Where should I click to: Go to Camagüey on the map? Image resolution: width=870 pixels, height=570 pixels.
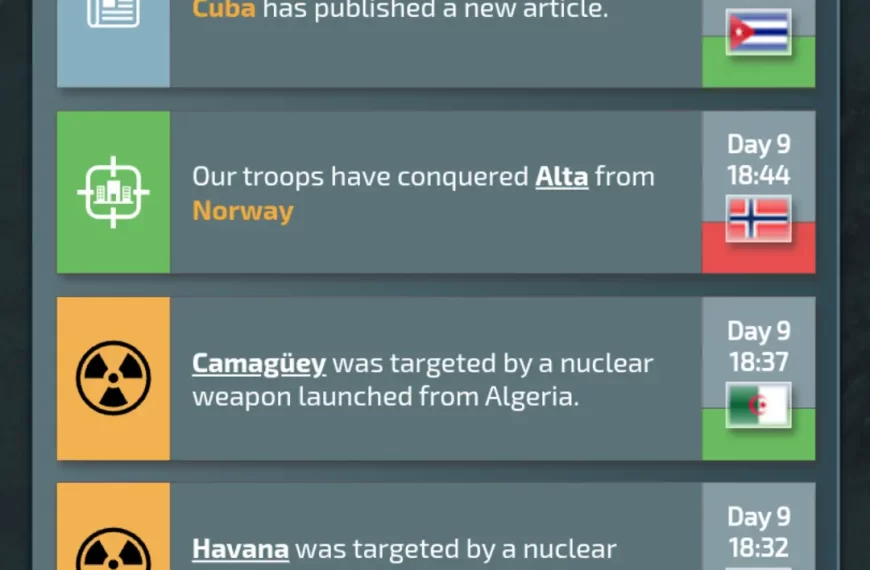coord(259,362)
